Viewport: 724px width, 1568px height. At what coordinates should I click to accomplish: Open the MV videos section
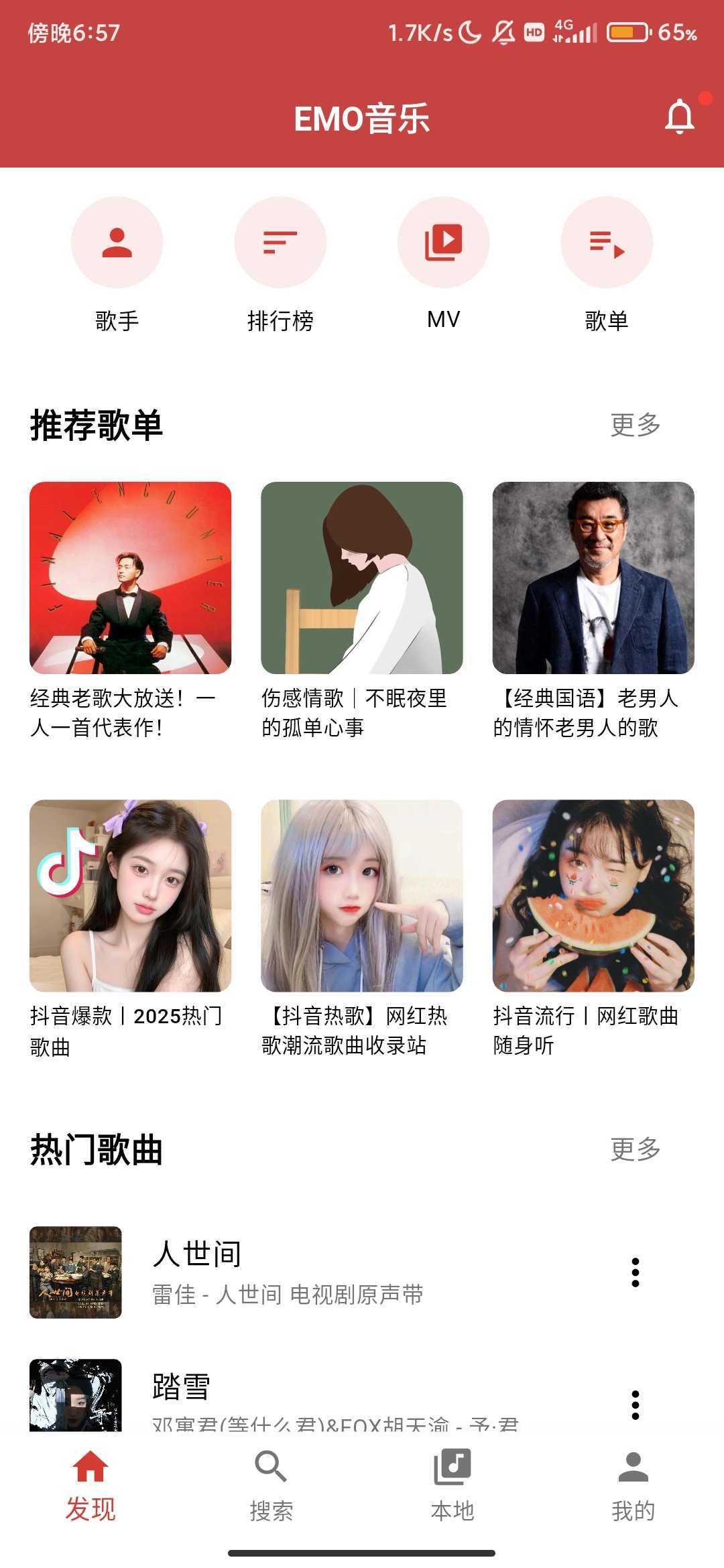click(x=443, y=242)
